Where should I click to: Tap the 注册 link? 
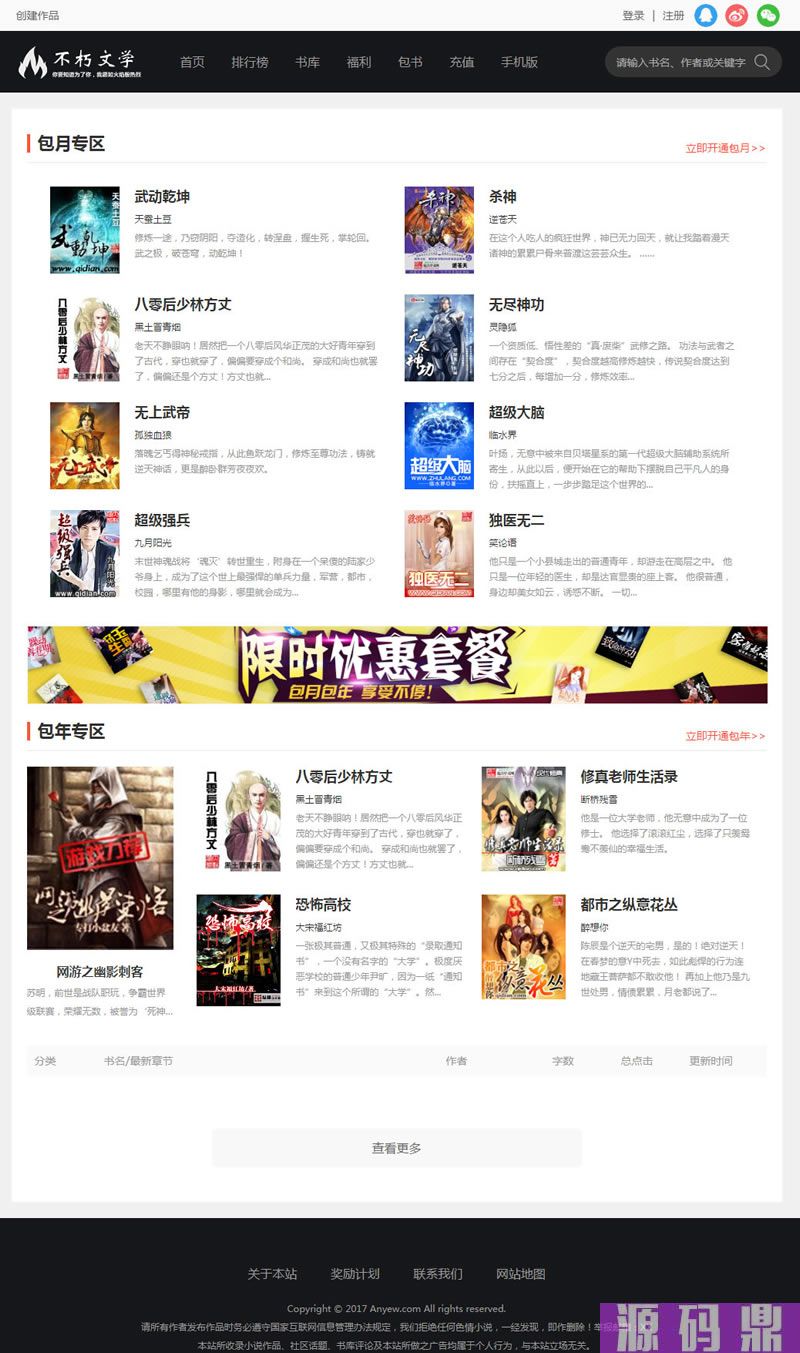[673, 16]
